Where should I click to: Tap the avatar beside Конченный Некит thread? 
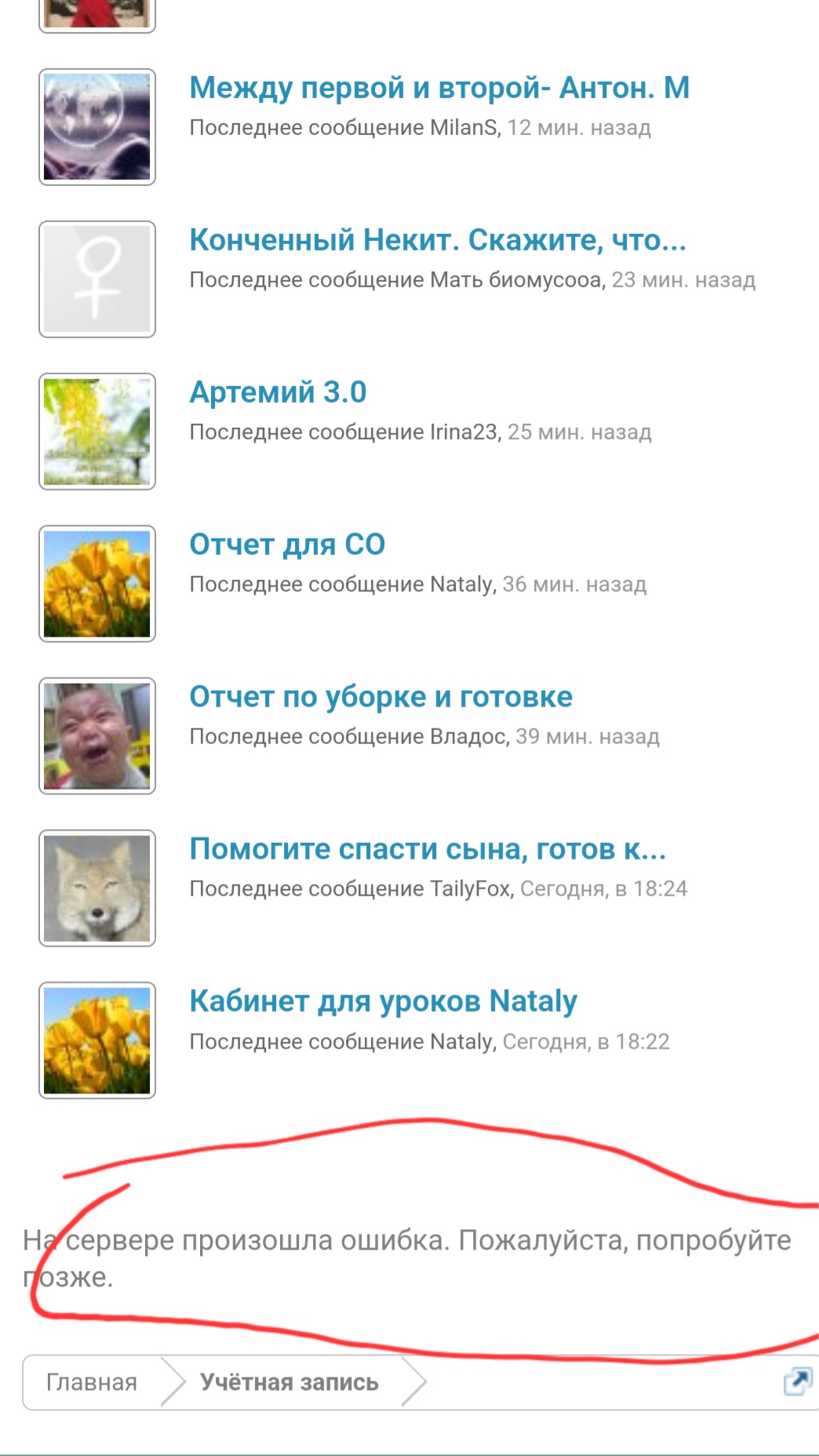coord(97,279)
